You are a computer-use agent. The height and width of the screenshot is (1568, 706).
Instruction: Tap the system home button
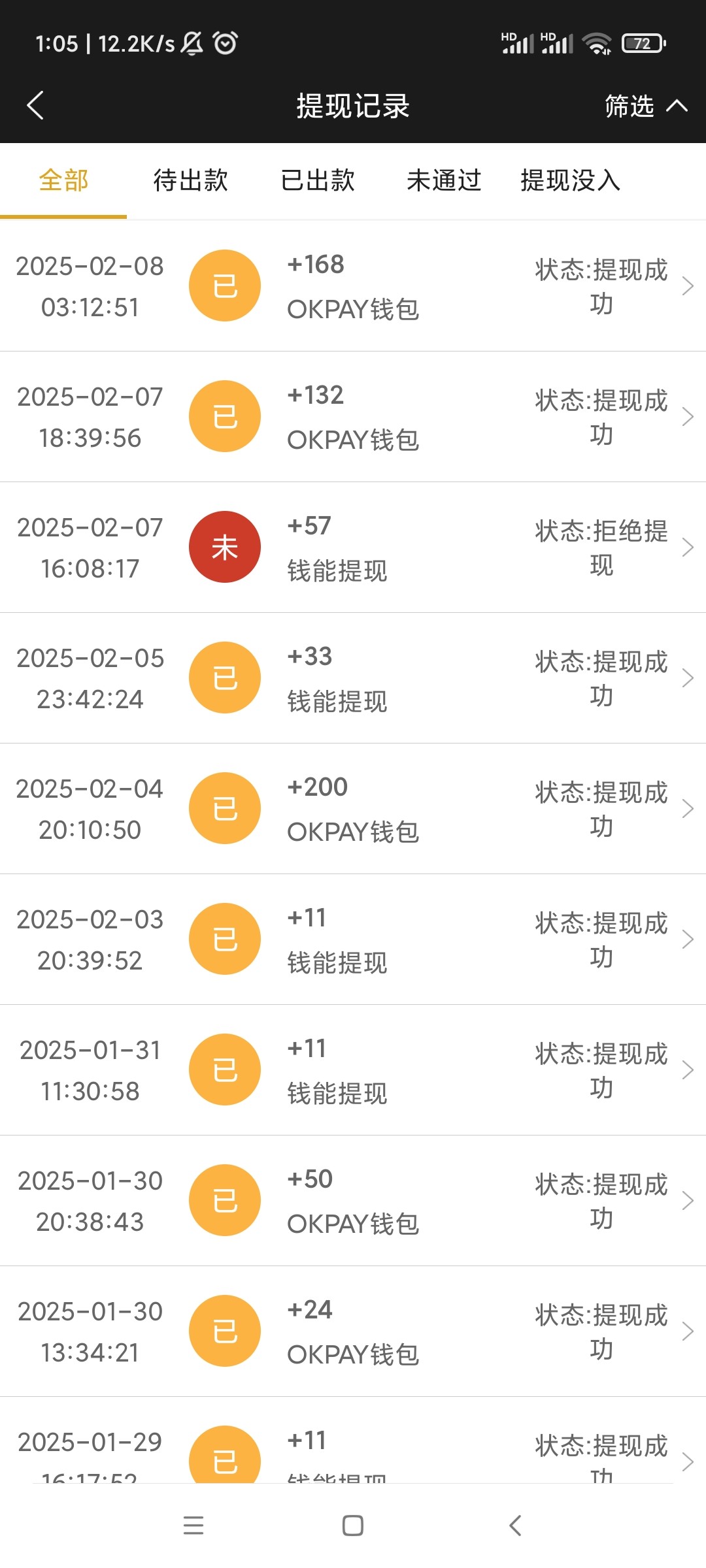coord(353,1526)
